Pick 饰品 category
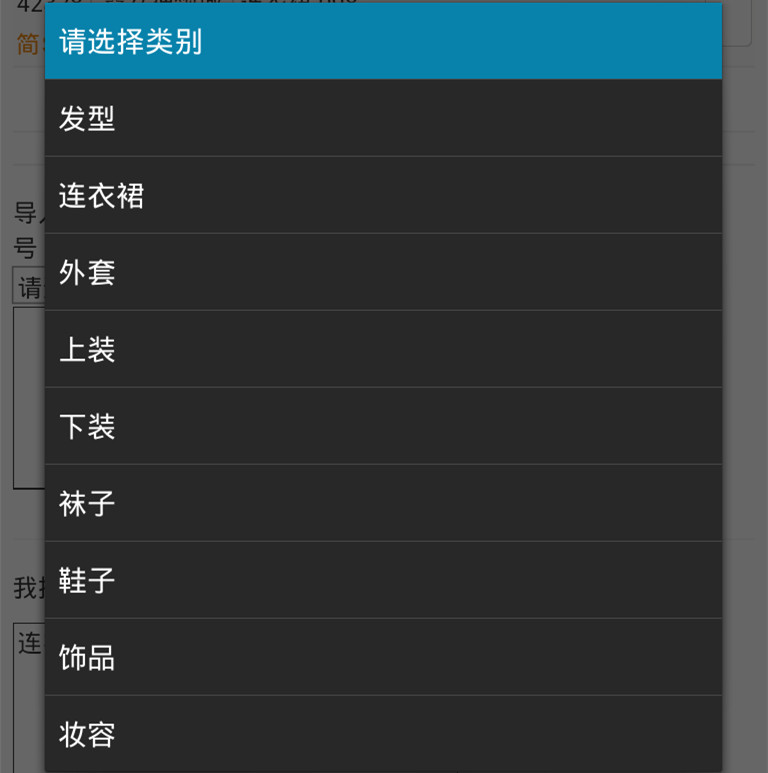This screenshot has height=773, width=768. point(383,657)
